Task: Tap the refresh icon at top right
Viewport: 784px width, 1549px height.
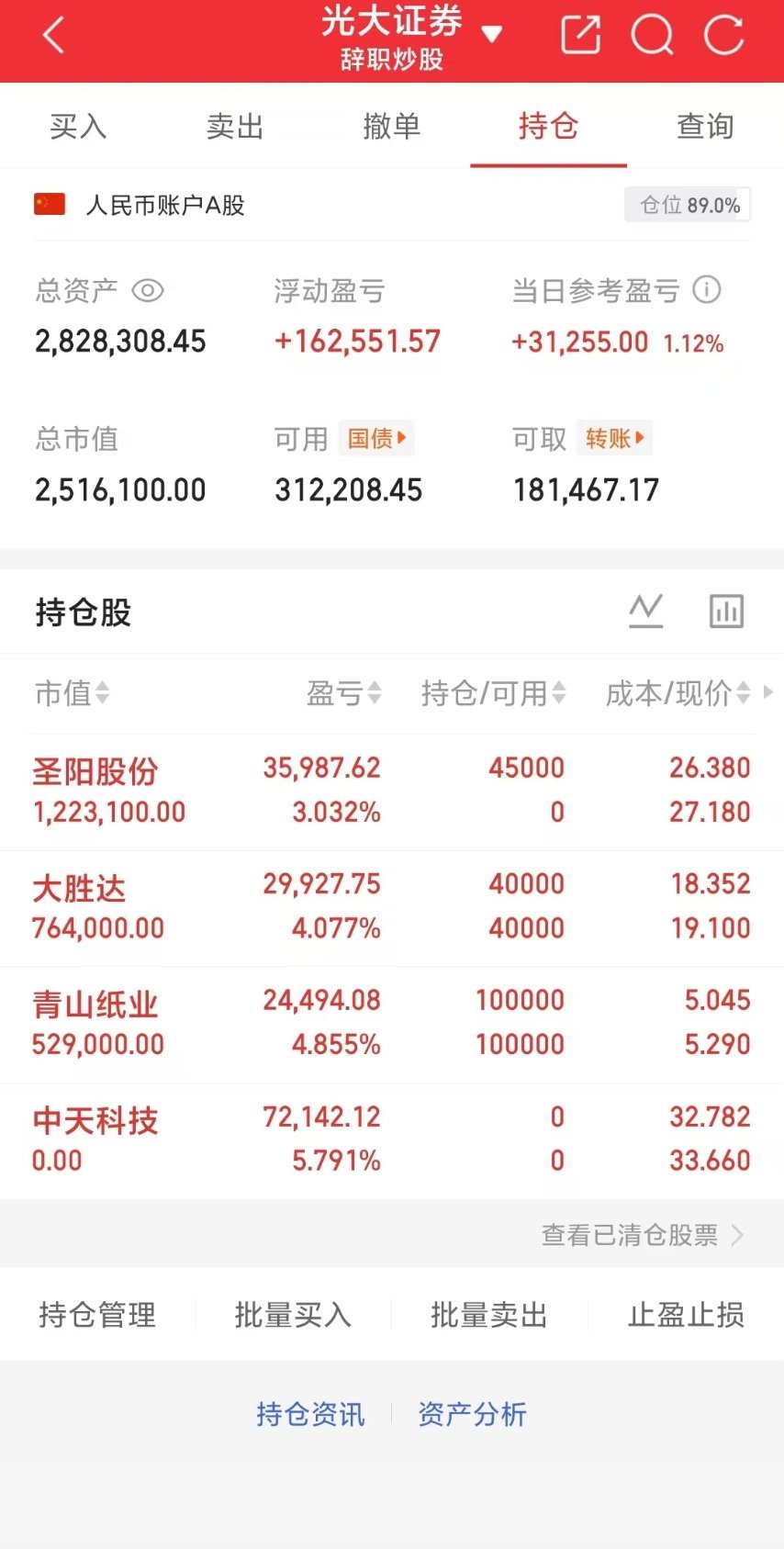Action: (x=723, y=35)
